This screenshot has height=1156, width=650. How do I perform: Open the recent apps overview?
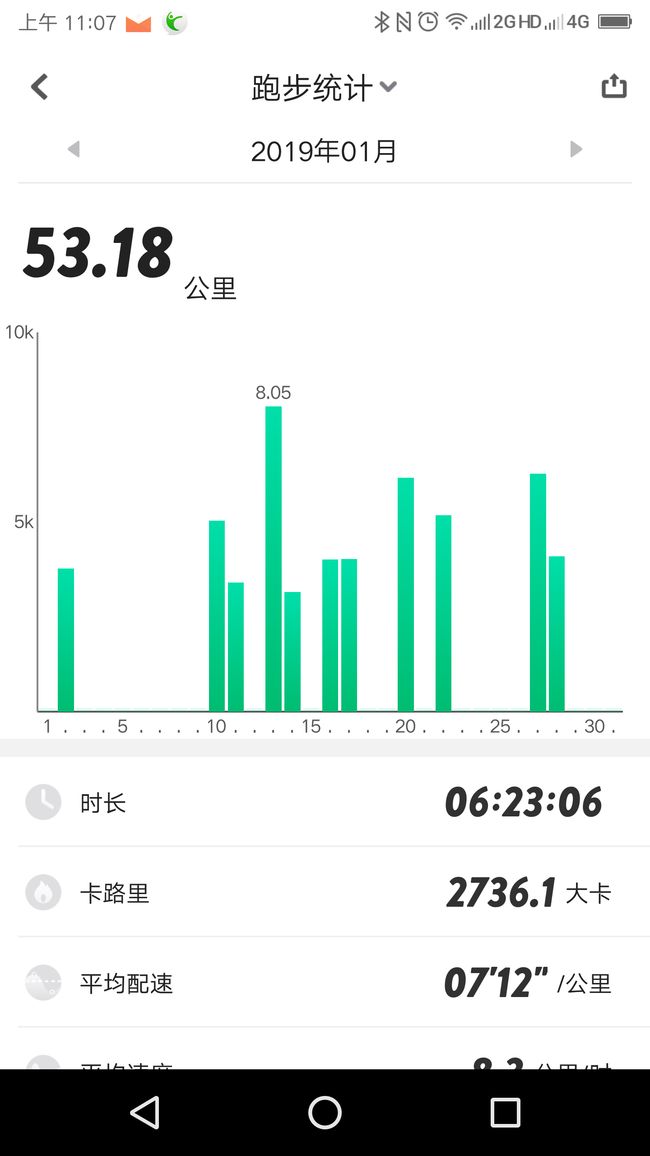point(505,1113)
